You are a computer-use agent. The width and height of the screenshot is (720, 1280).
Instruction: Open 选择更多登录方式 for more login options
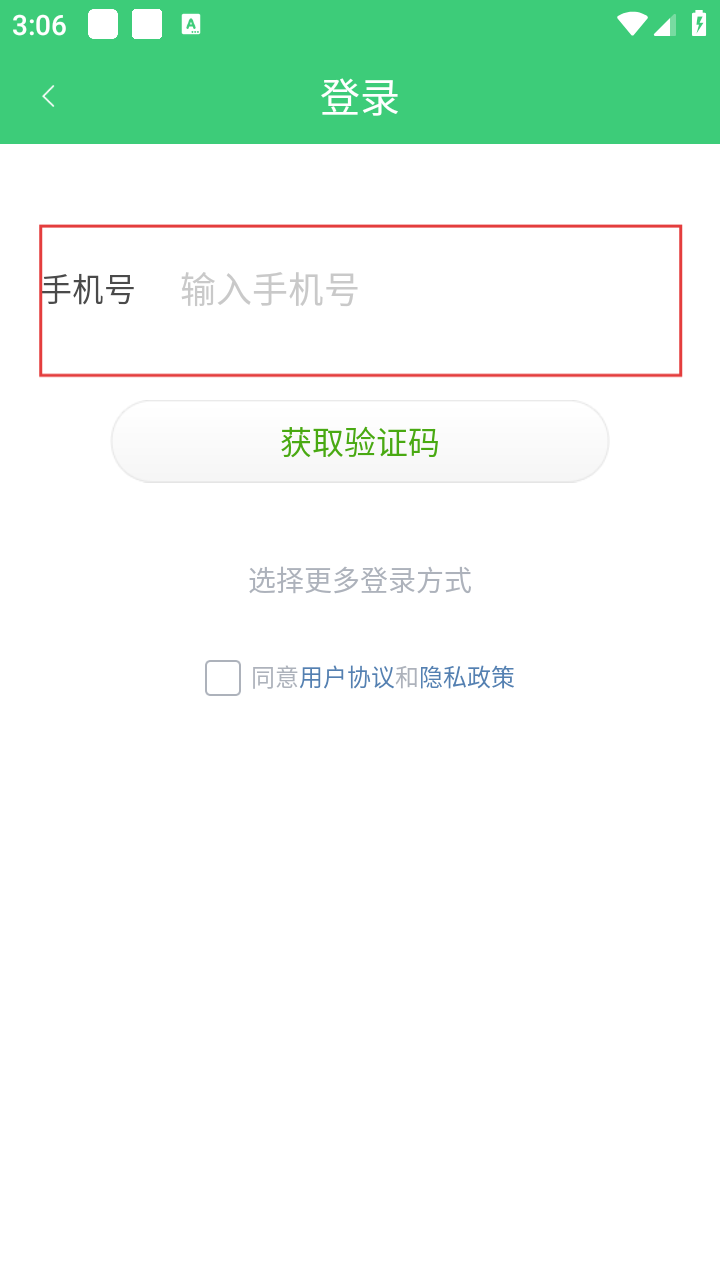[360, 580]
